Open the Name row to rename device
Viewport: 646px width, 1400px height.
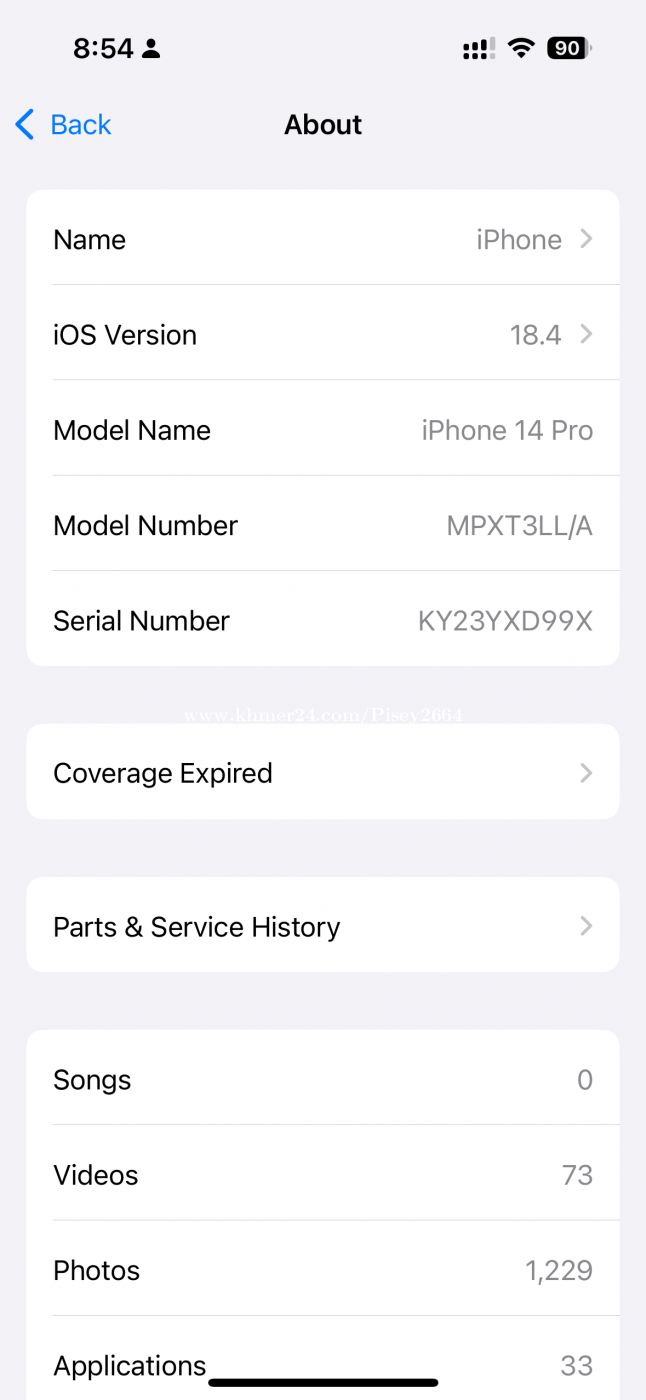pyautogui.click(x=323, y=238)
